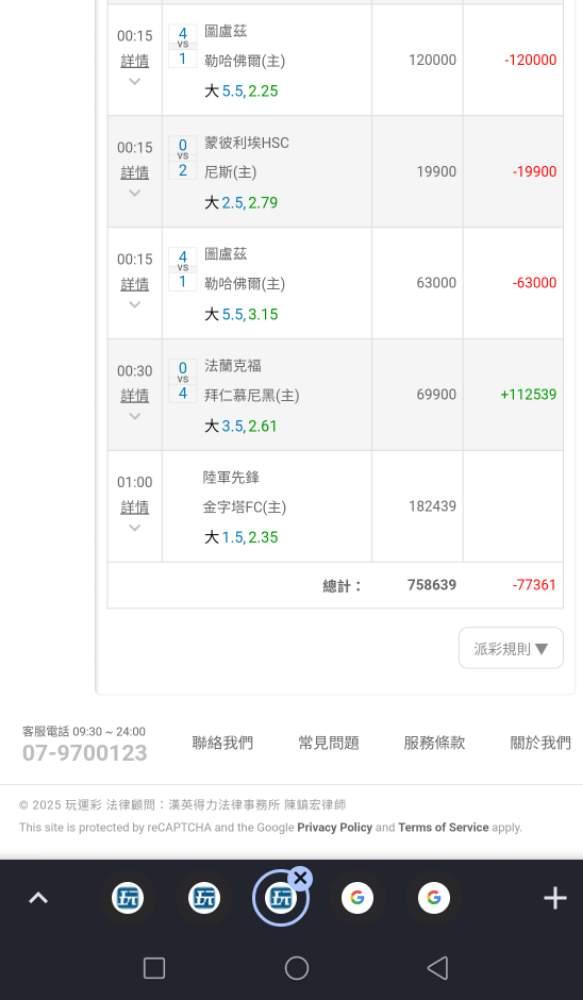Open the Google Privacy Policy link
The image size is (583, 1000).
(334, 828)
